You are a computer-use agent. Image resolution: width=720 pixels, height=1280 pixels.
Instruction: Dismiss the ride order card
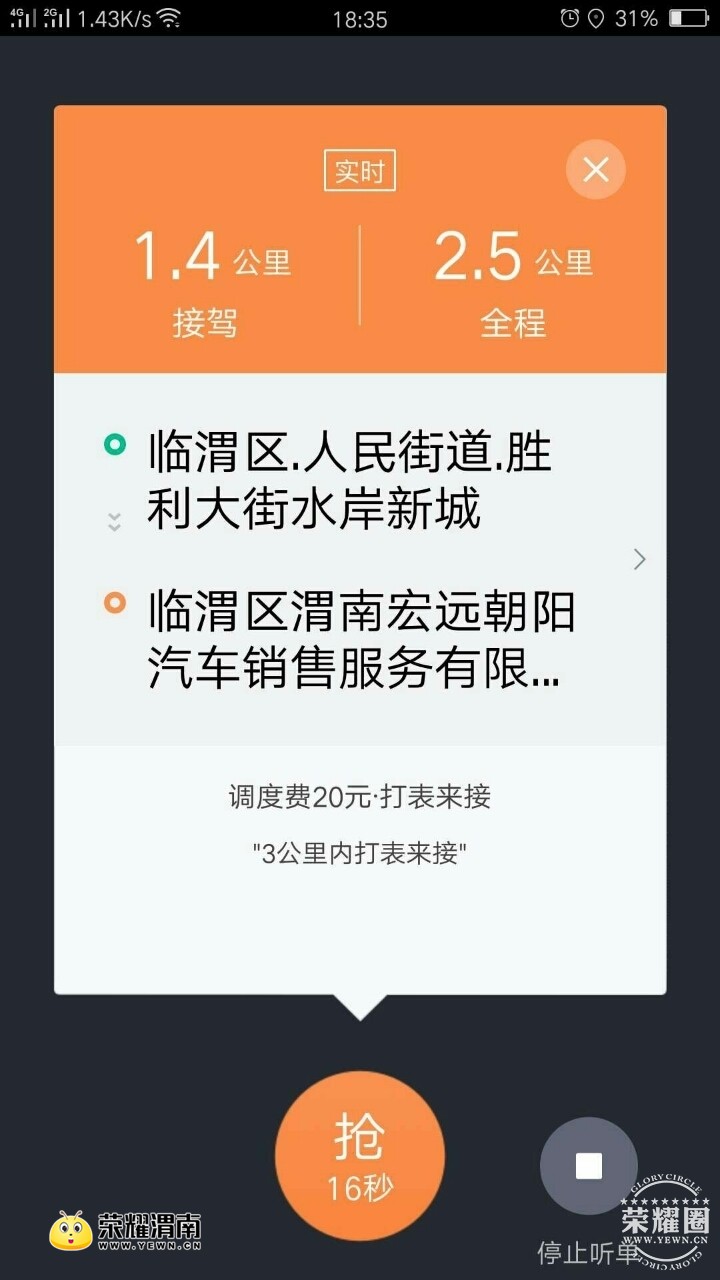pyautogui.click(x=595, y=170)
